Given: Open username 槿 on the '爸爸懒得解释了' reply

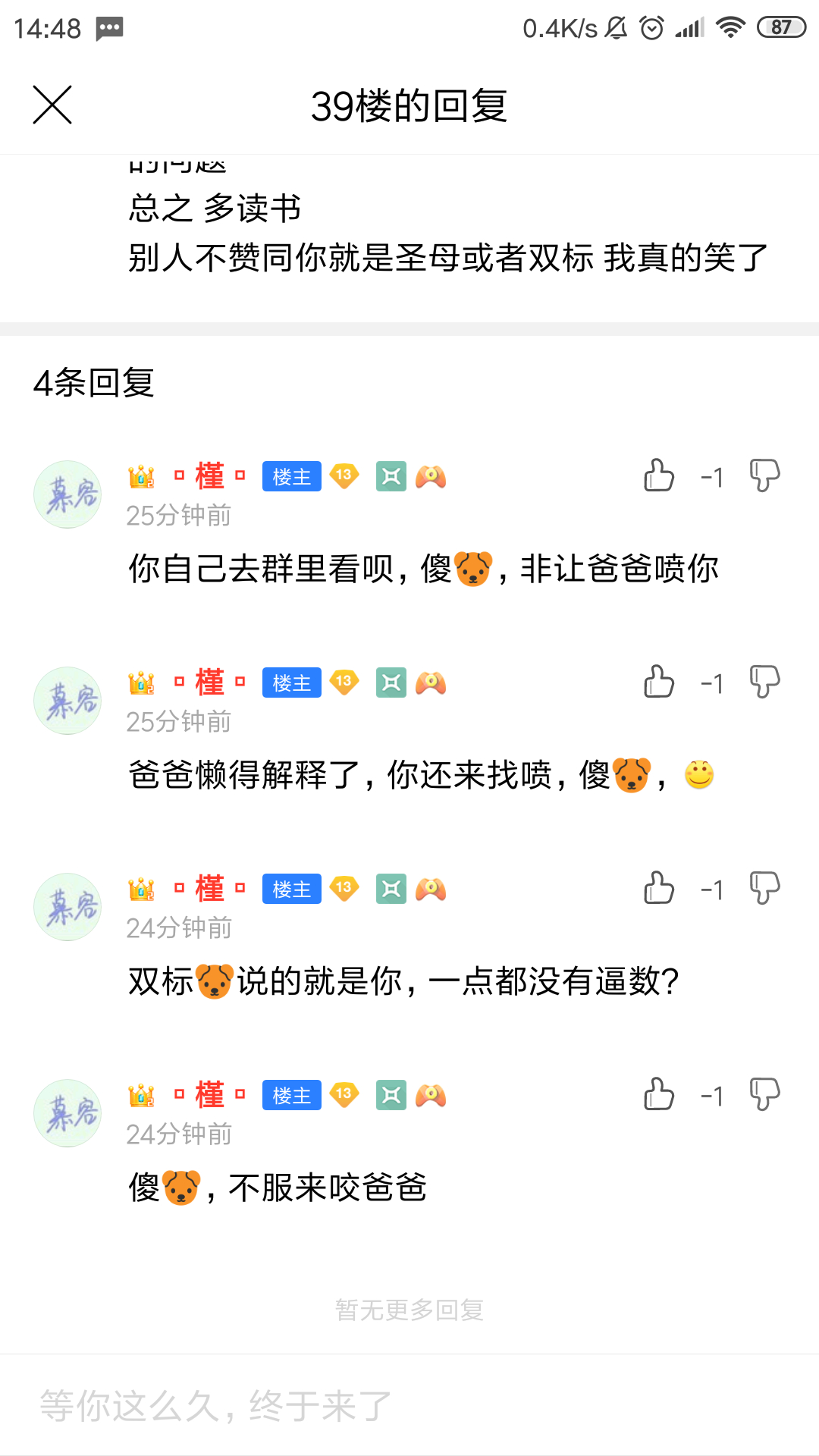Looking at the screenshot, I should tap(209, 682).
